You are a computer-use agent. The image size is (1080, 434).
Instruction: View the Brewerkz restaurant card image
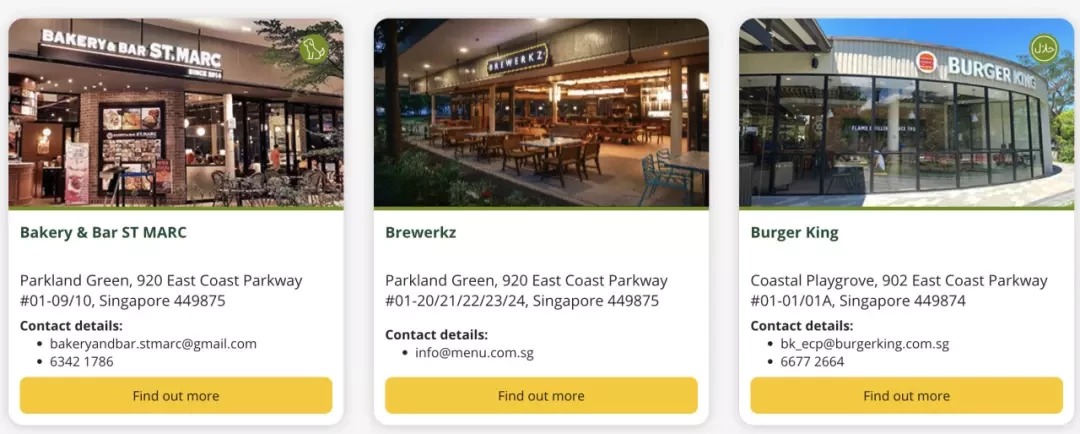[x=541, y=113]
